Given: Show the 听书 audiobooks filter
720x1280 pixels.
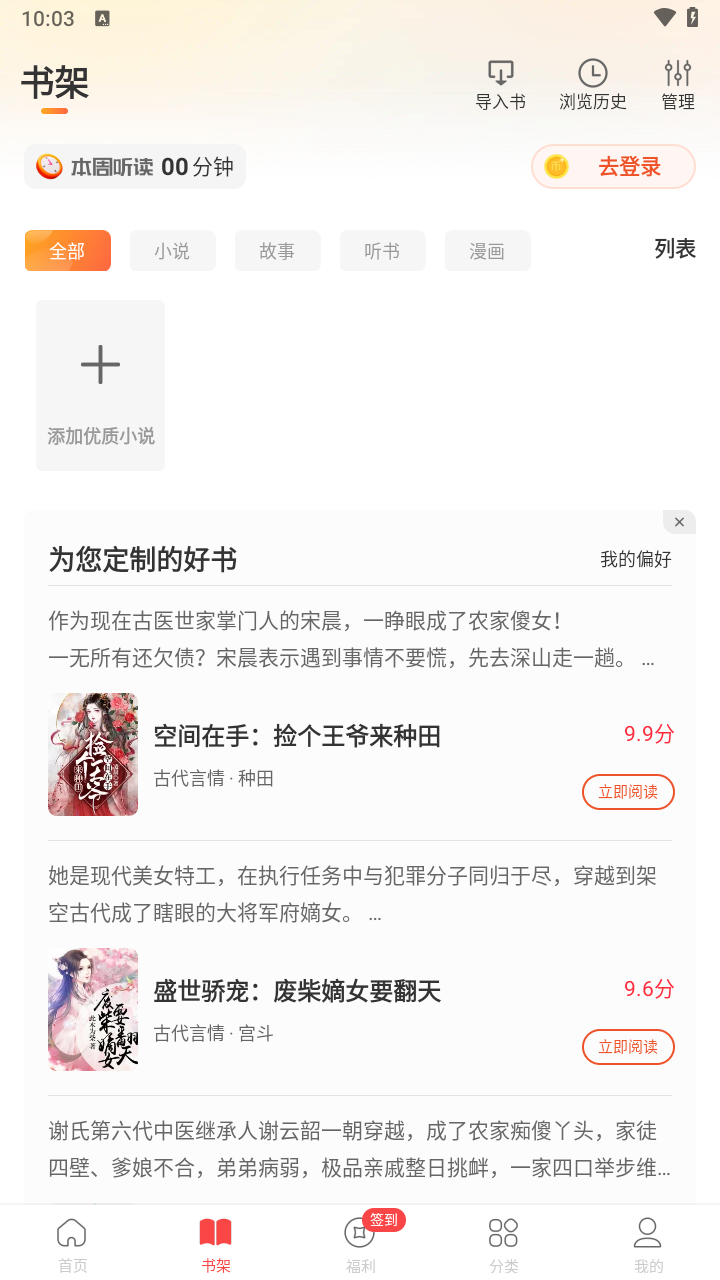Looking at the screenshot, I should click(382, 251).
